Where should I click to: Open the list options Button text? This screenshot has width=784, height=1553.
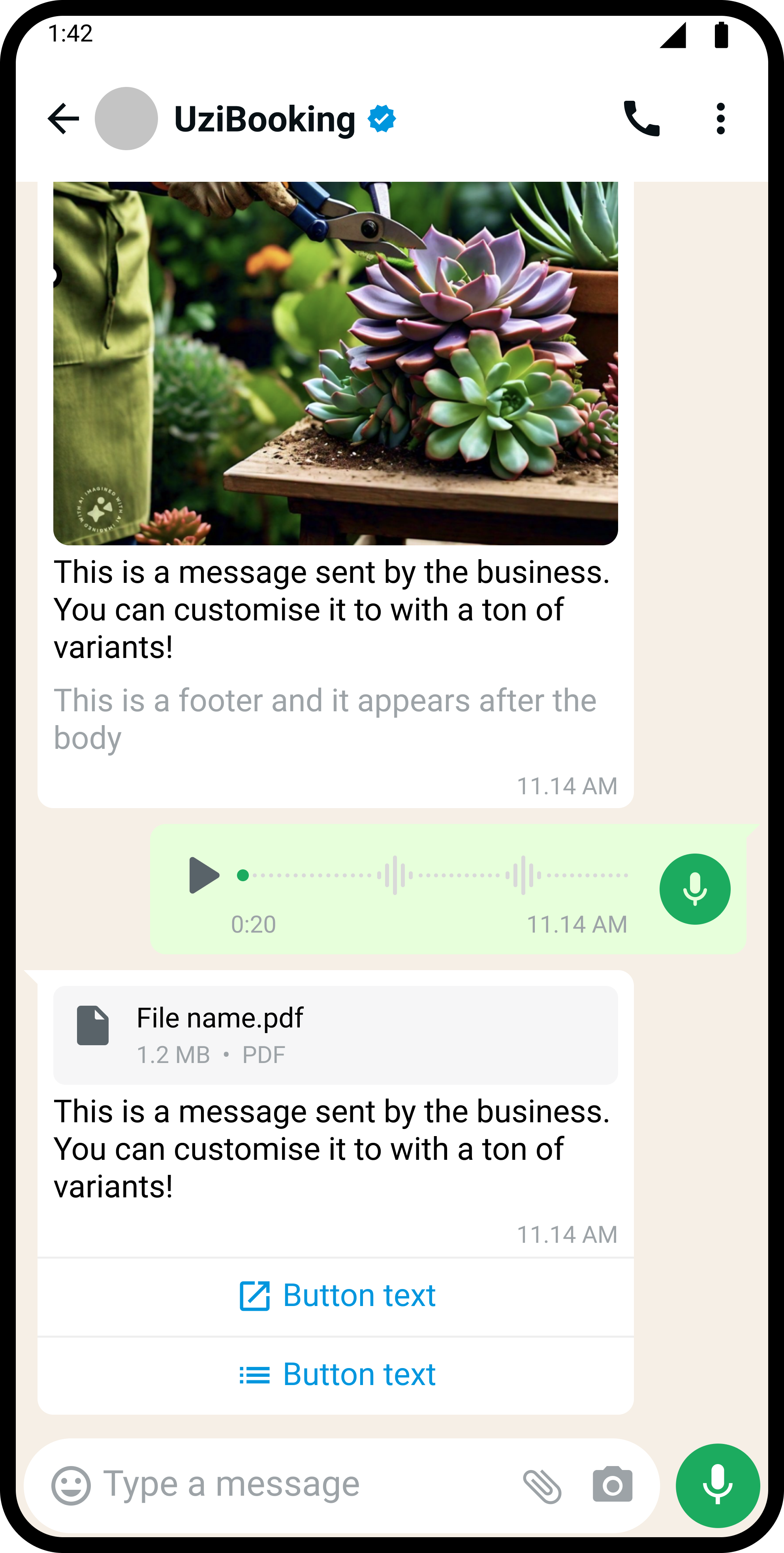tap(336, 1375)
